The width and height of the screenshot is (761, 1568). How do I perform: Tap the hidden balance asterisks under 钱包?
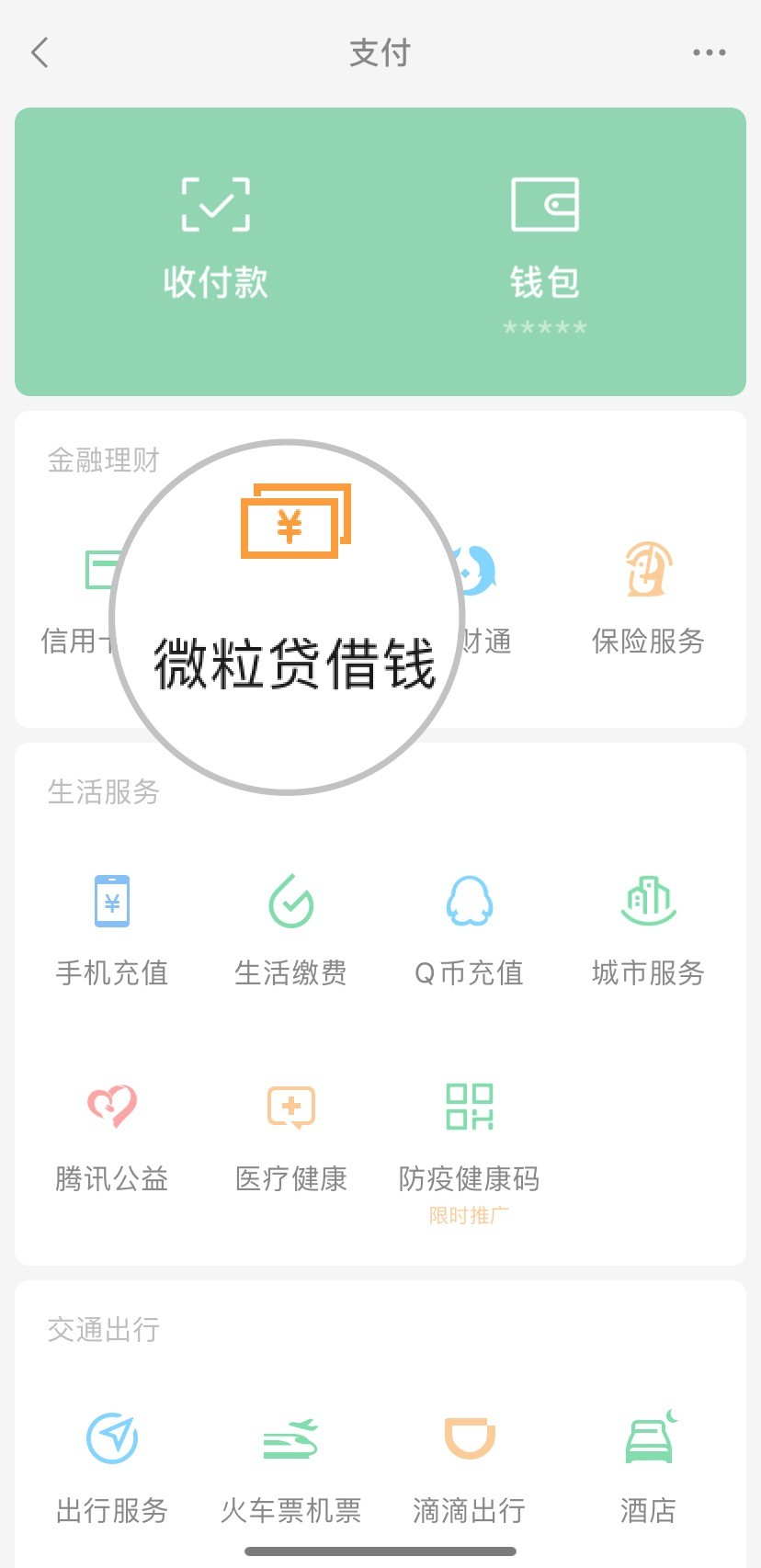click(x=544, y=329)
